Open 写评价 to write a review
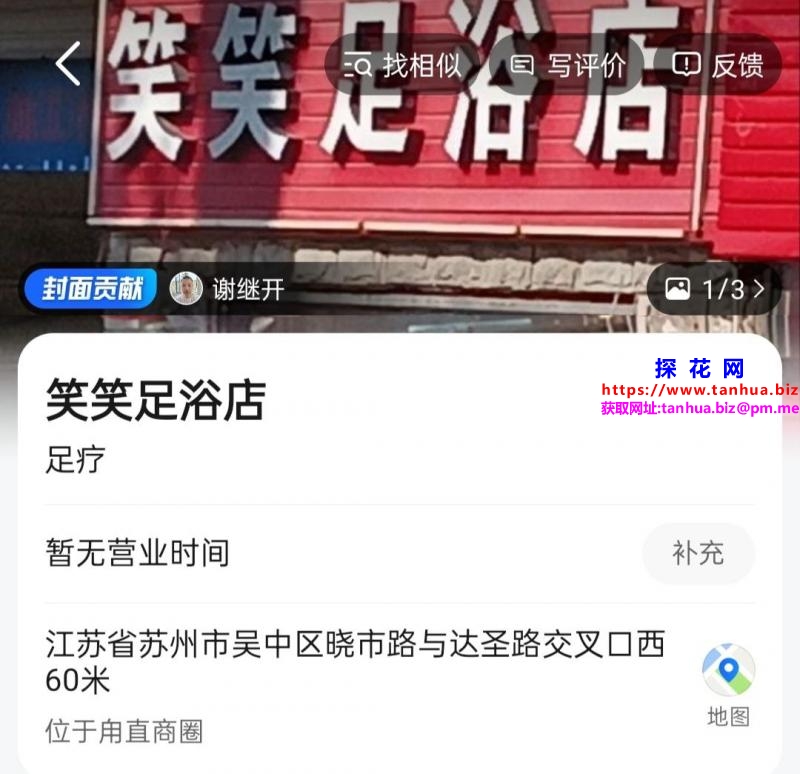Image resolution: width=800 pixels, height=774 pixels. pos(567,66)
